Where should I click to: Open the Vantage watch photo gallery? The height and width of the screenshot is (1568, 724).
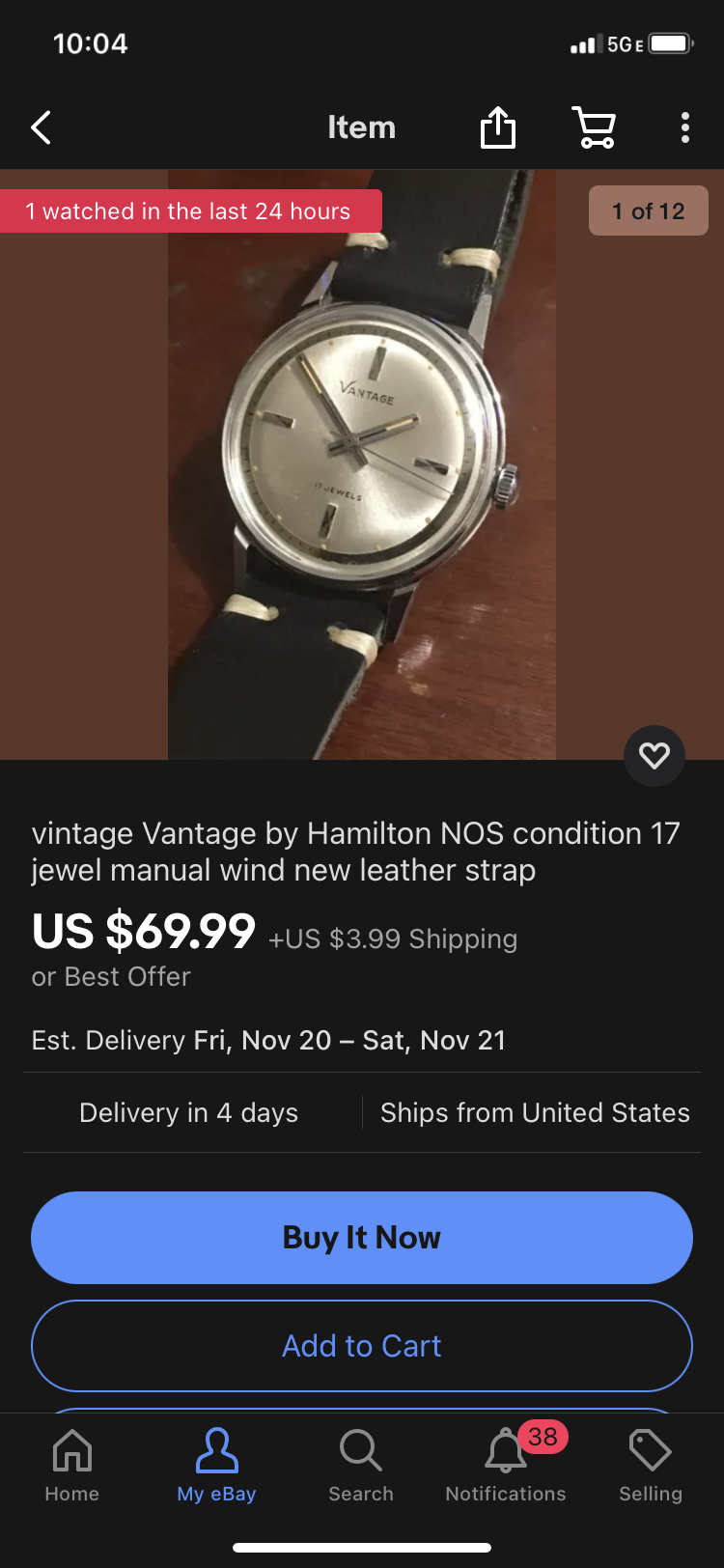pyautogui.click(x=362, y=463)
